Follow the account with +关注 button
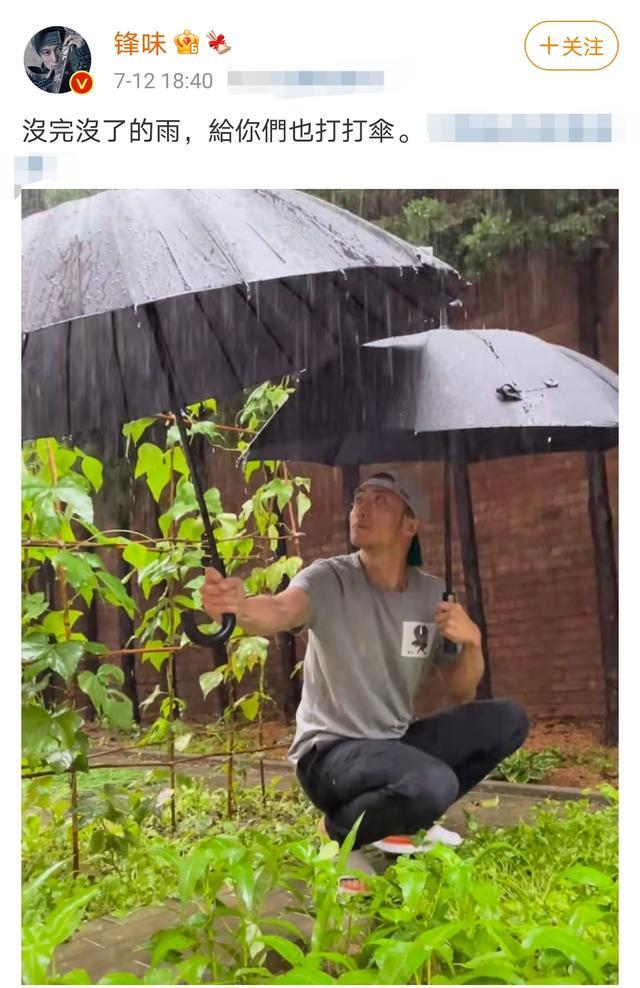Viewport: 640px width, 988px height. (x=571, y=46)
